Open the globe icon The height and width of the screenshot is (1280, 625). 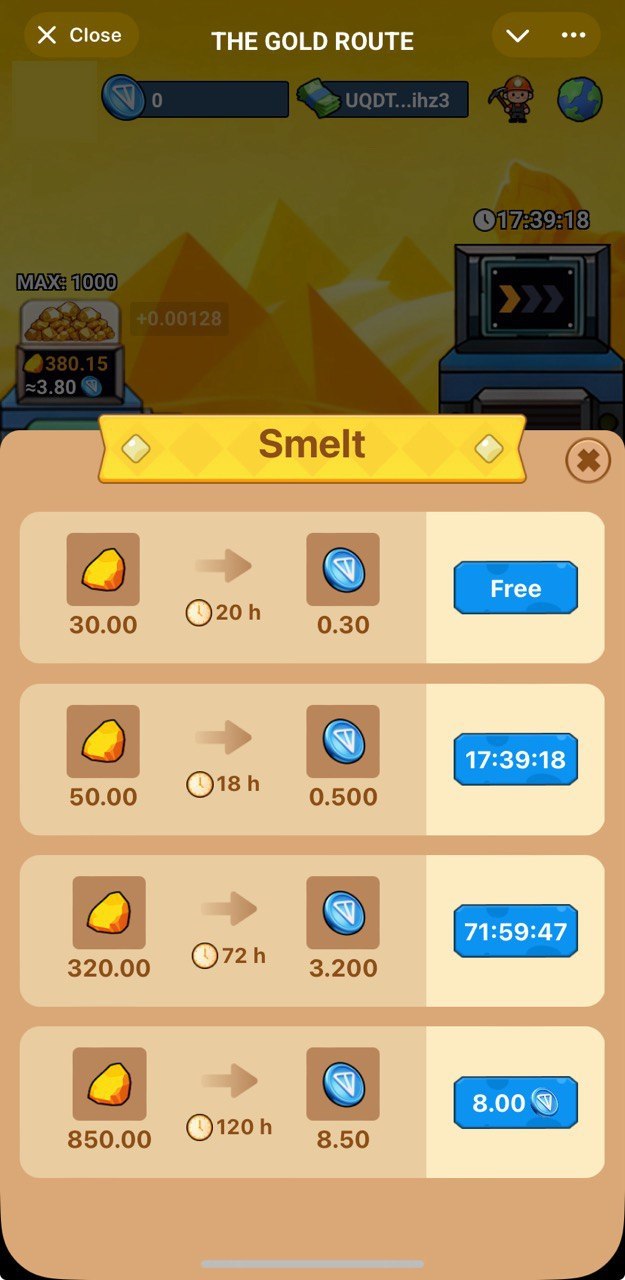point(580,99)
